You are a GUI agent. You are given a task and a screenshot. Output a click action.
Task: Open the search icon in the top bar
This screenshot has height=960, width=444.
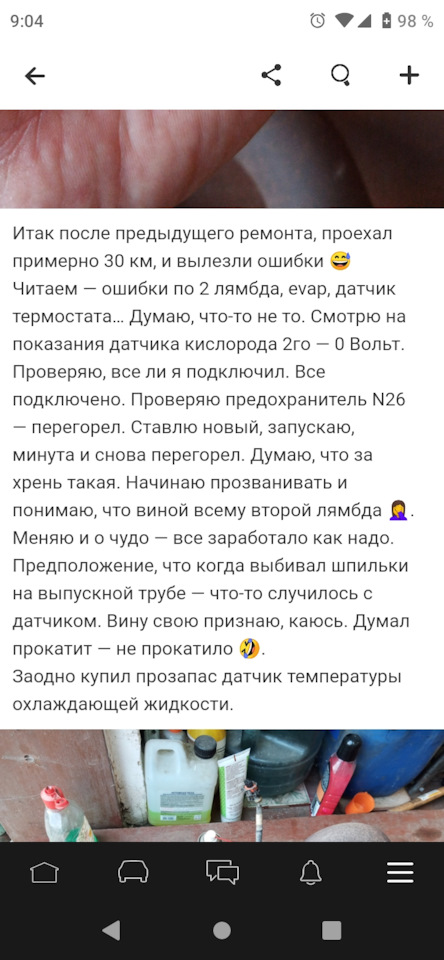pos(341,75)
